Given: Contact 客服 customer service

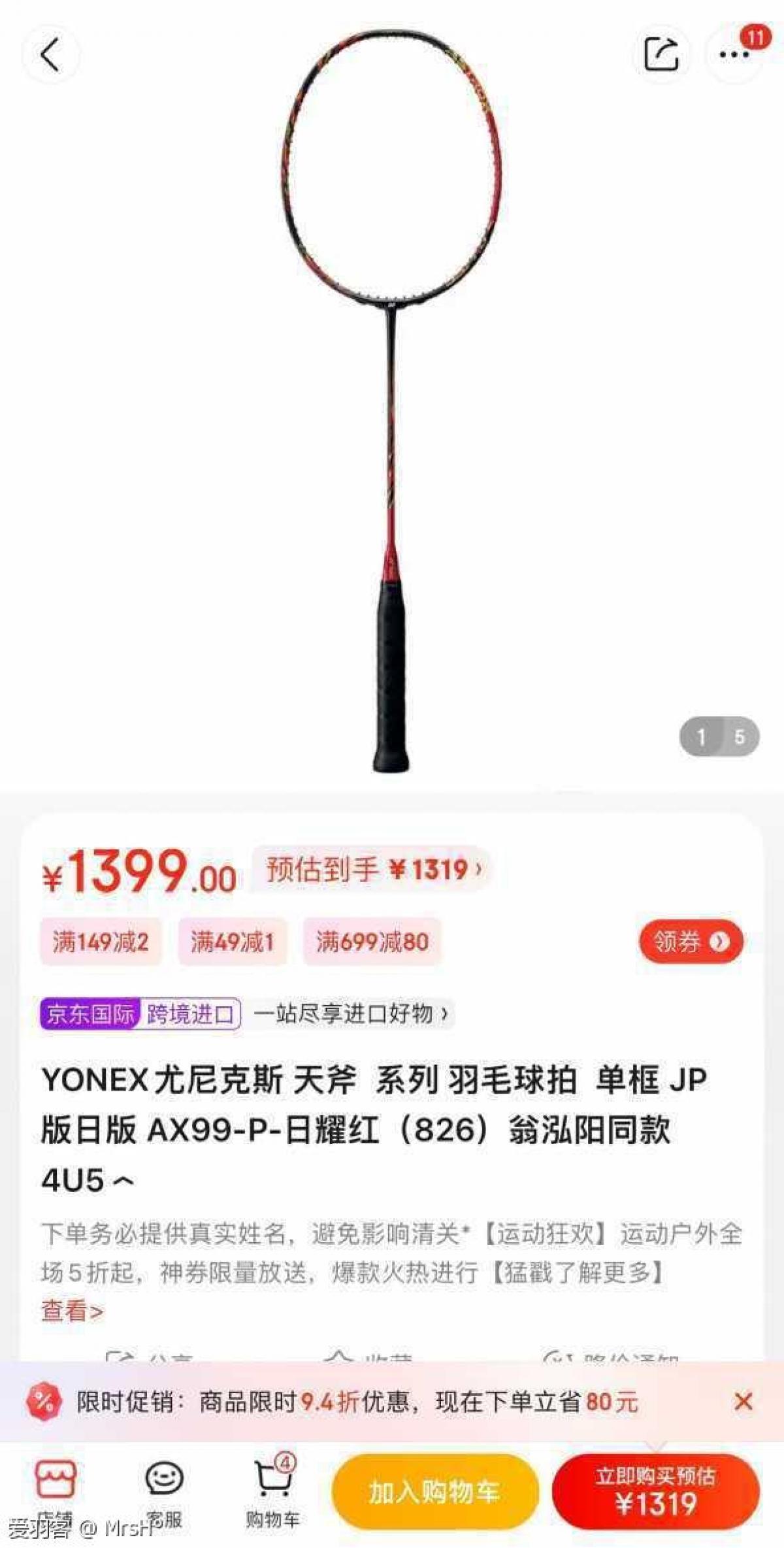Looking at the screenshot, I should coord(163,1491).
